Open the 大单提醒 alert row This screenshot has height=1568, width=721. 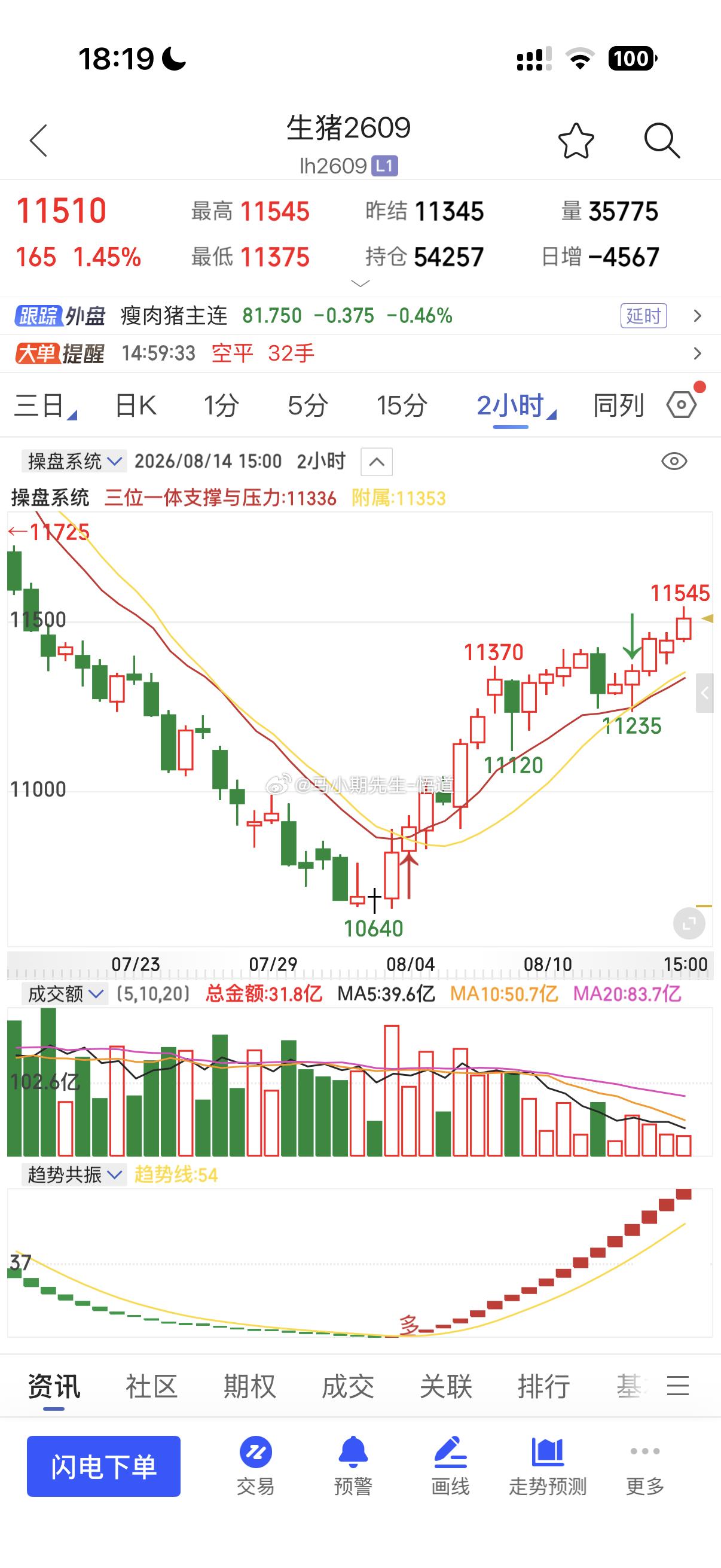click(360, 353)
